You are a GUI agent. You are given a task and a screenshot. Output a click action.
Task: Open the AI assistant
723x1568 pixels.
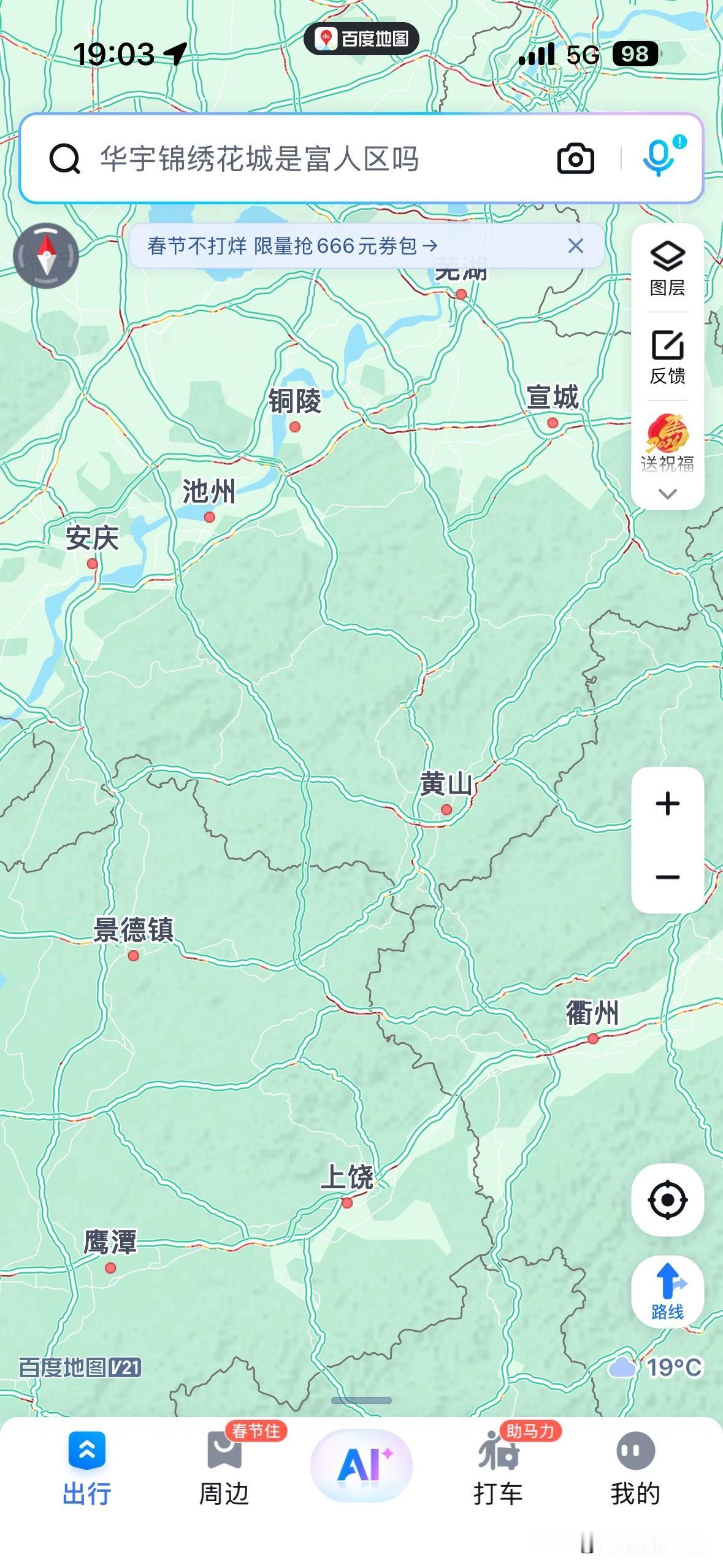[361, 1466]
